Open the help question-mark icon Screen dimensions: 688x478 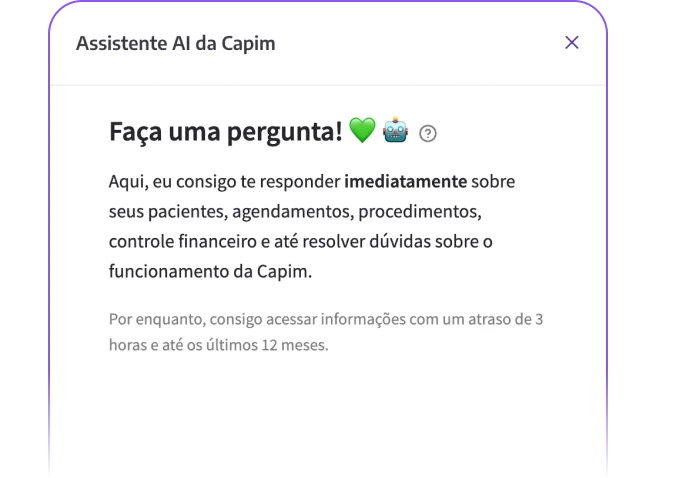coord(428,133)
